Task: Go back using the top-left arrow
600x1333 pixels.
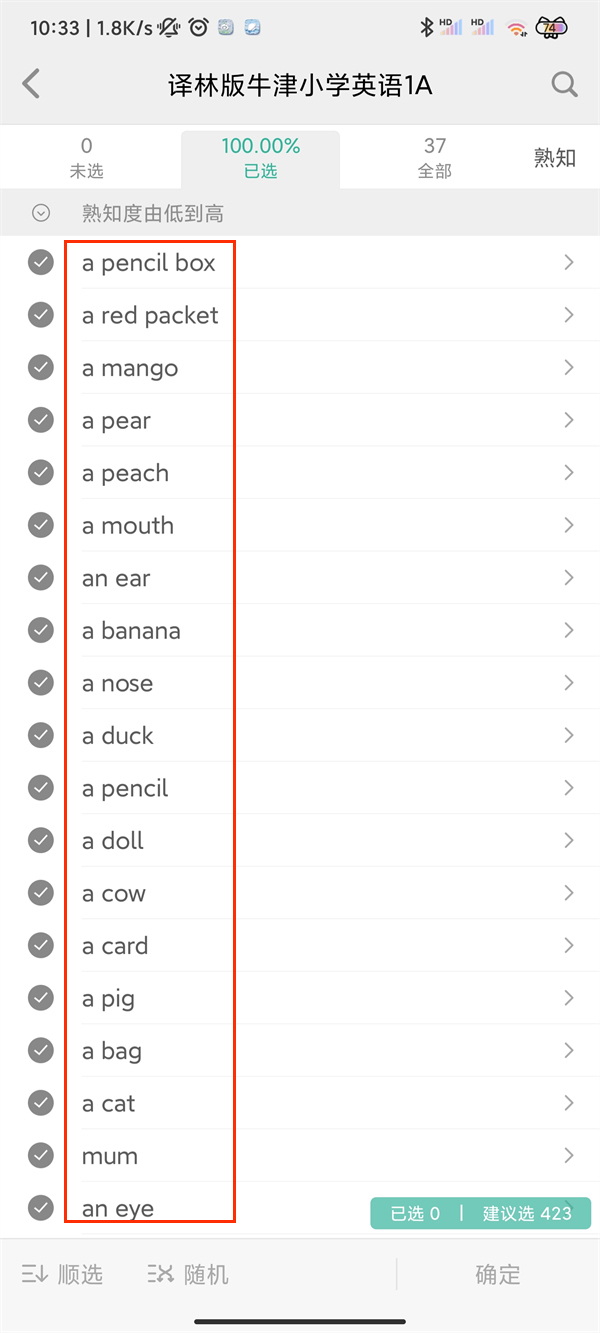Action: click(x=32, y=84)
